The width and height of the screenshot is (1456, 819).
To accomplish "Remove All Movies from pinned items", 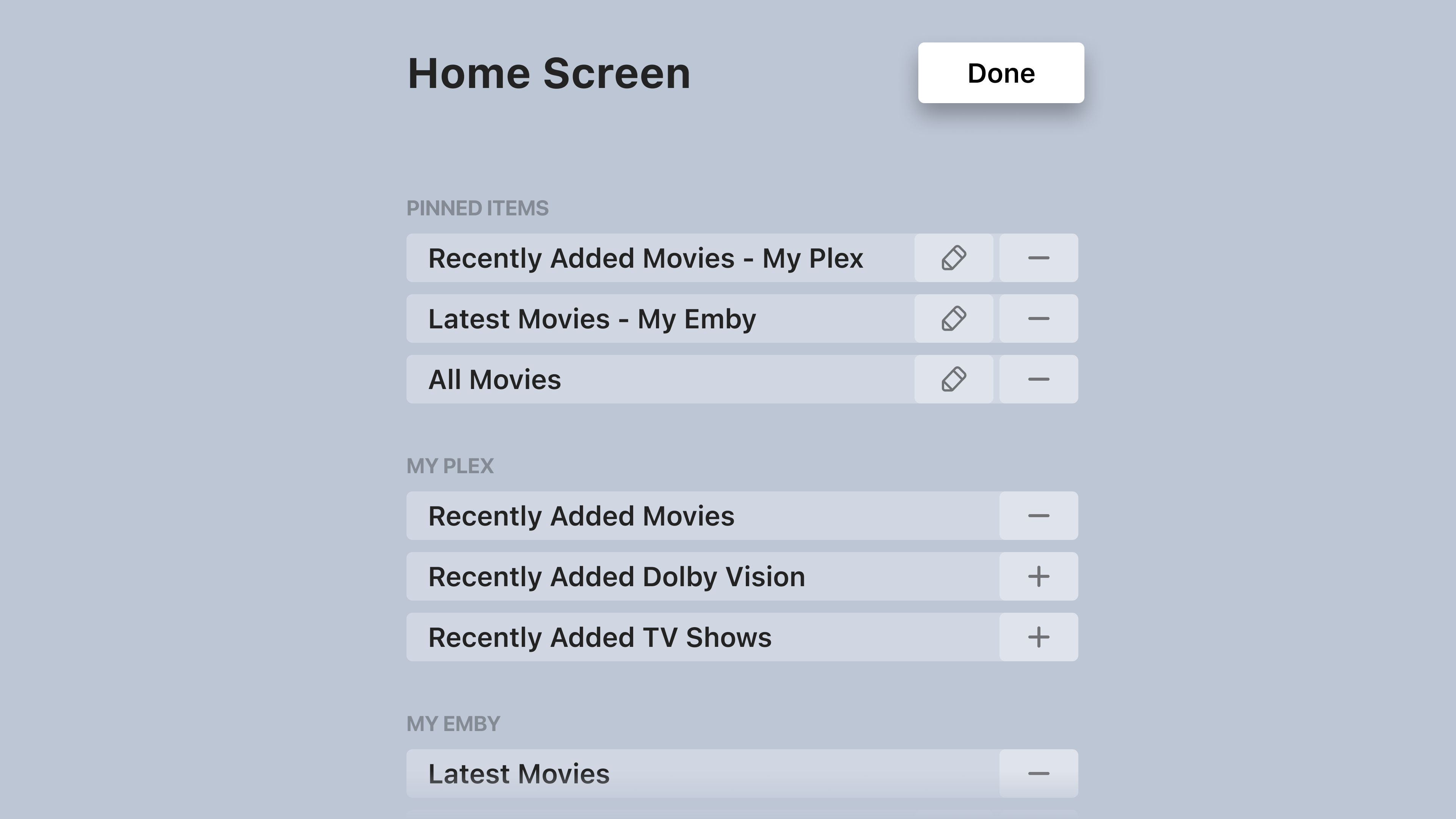I will pos(1038,379).
